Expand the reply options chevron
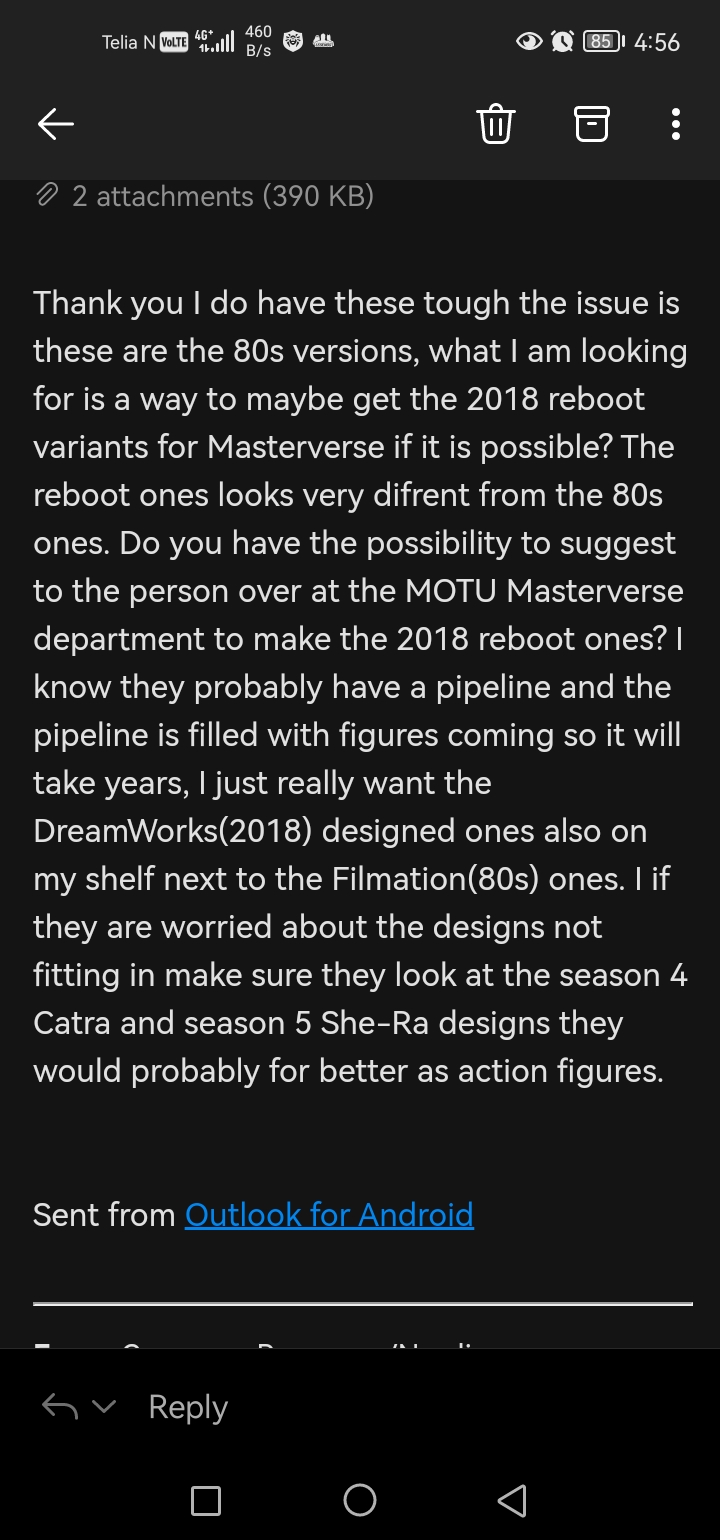This screenshot has height=1540, width=720. point(104,1408)
